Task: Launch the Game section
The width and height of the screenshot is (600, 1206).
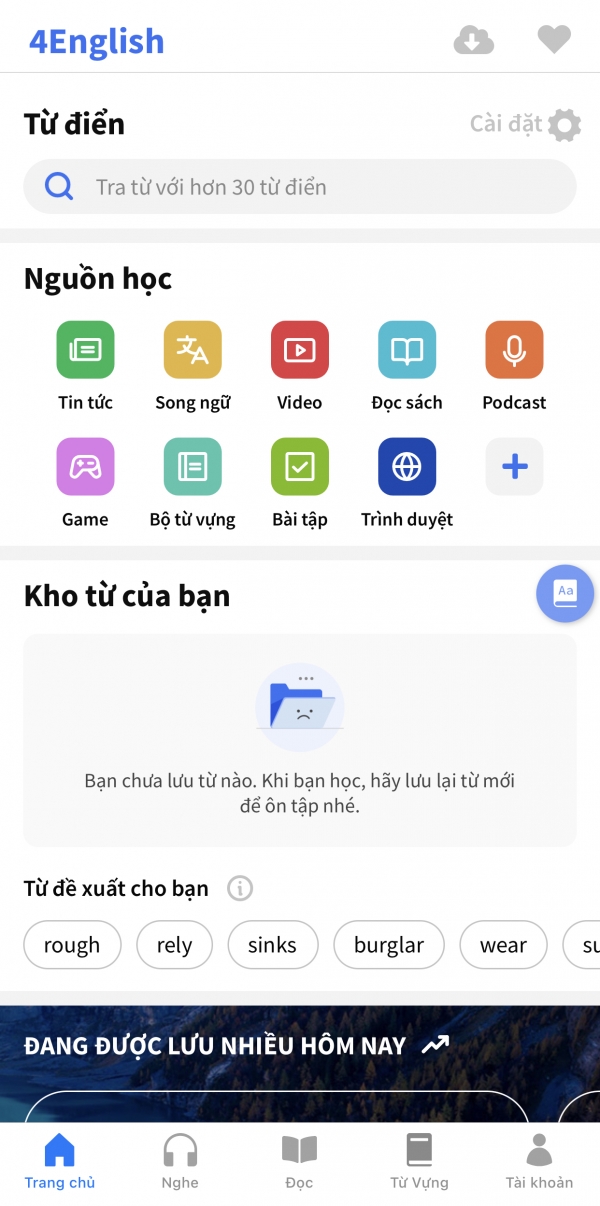Action: (x=85, y=467)
